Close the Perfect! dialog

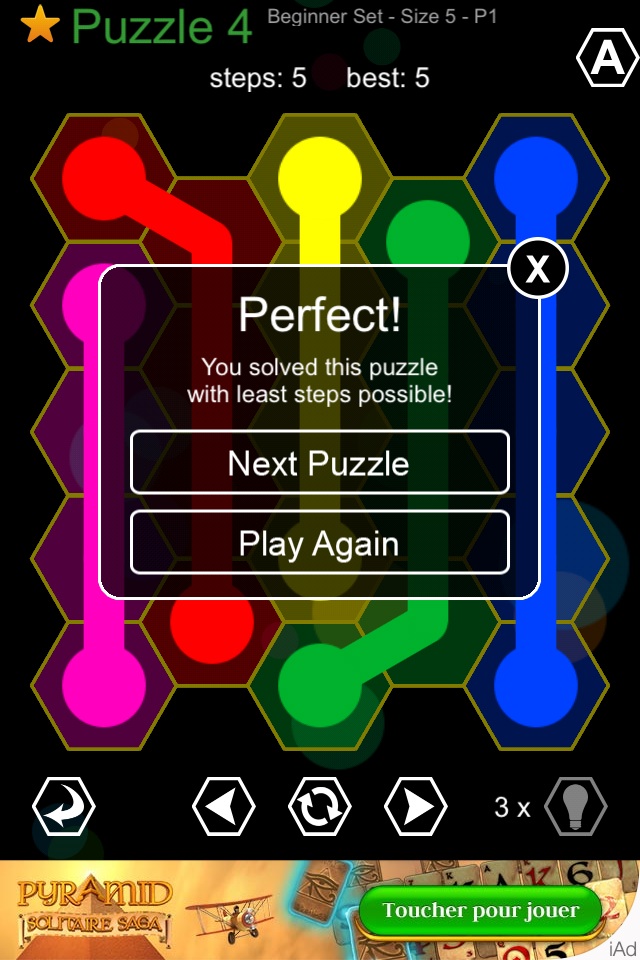click(538, 269)
